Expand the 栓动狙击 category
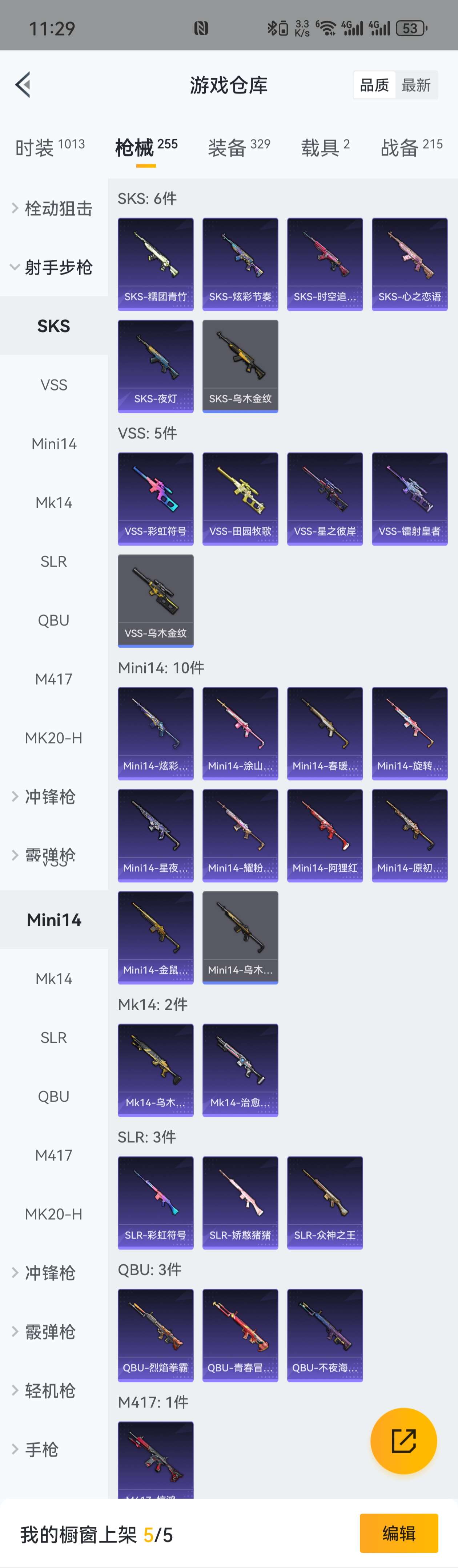 (53, 208)
